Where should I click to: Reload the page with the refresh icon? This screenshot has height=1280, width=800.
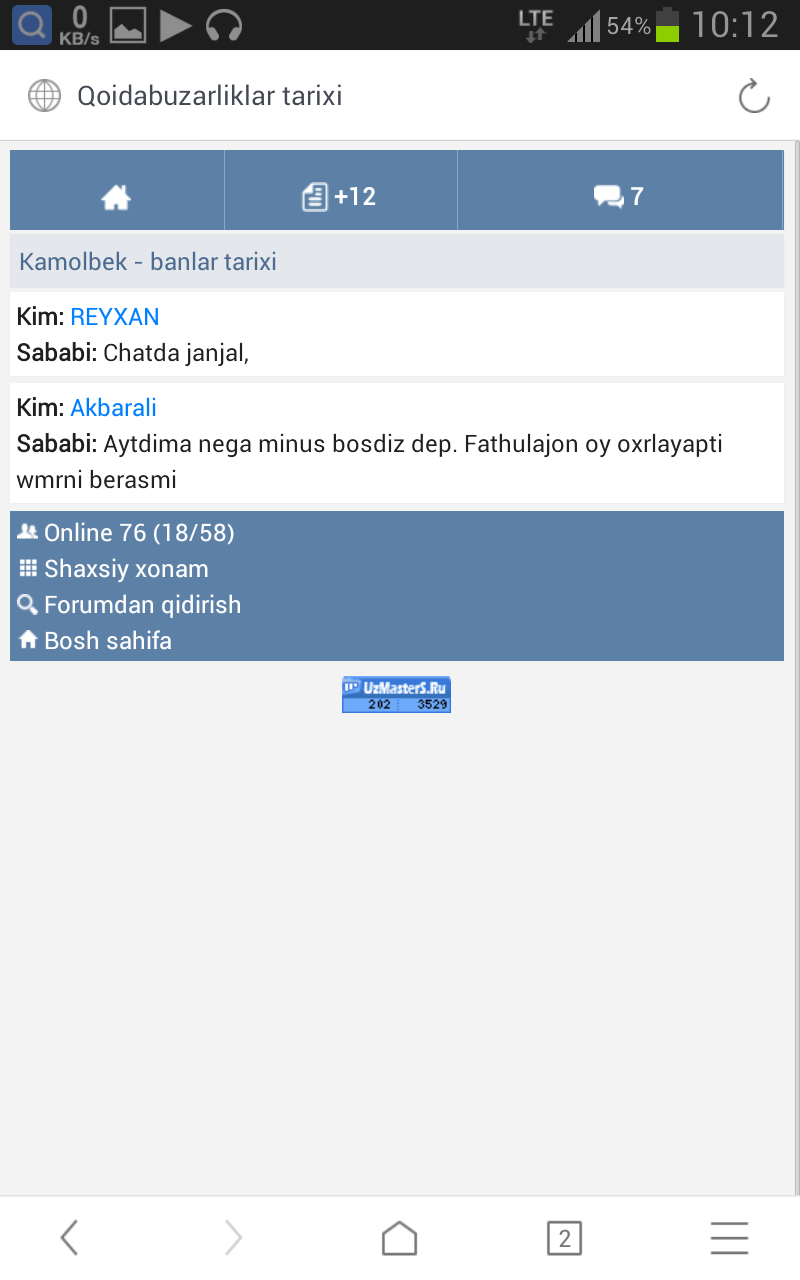pyautogui.click(x=754, y=97)
